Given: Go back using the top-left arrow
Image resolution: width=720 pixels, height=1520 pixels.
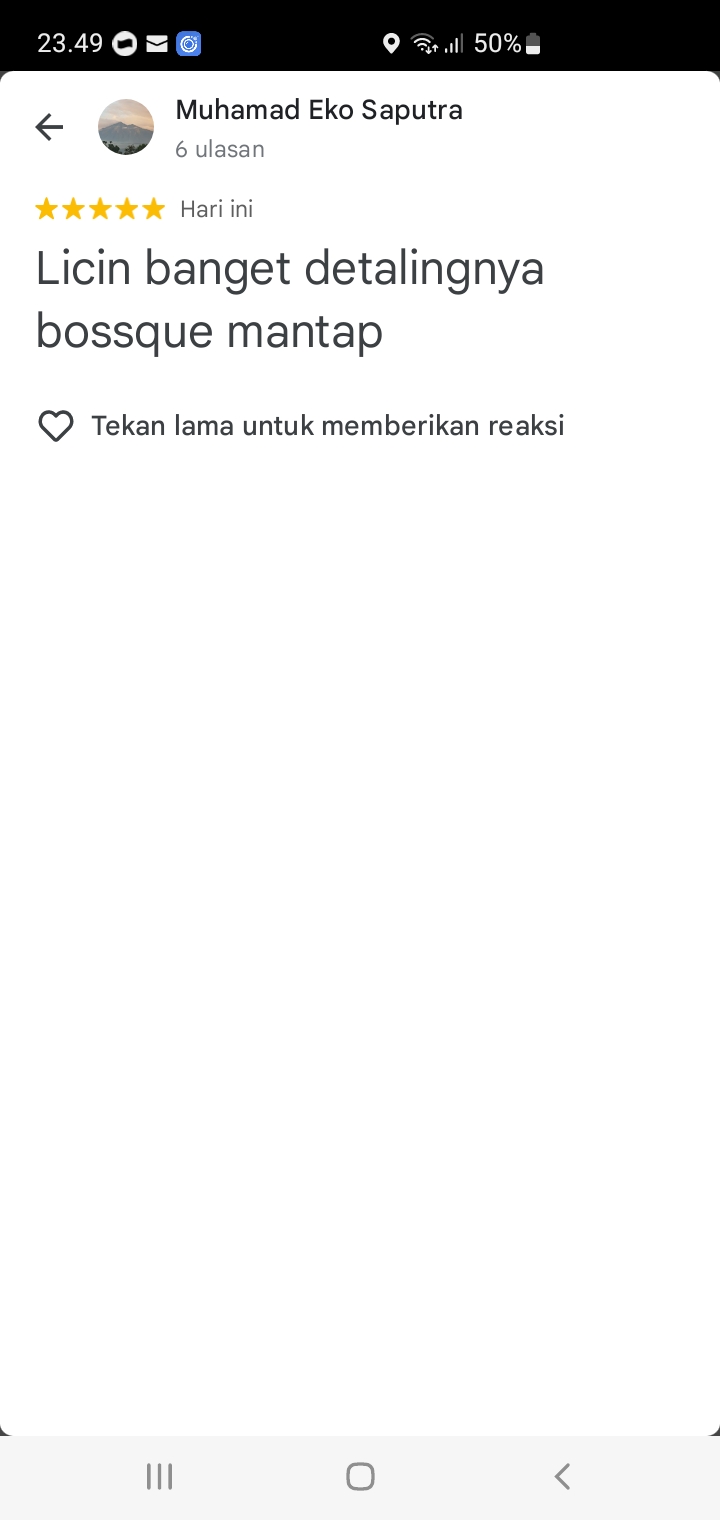Looking at the screenshot, I should (x=49, y=127).
